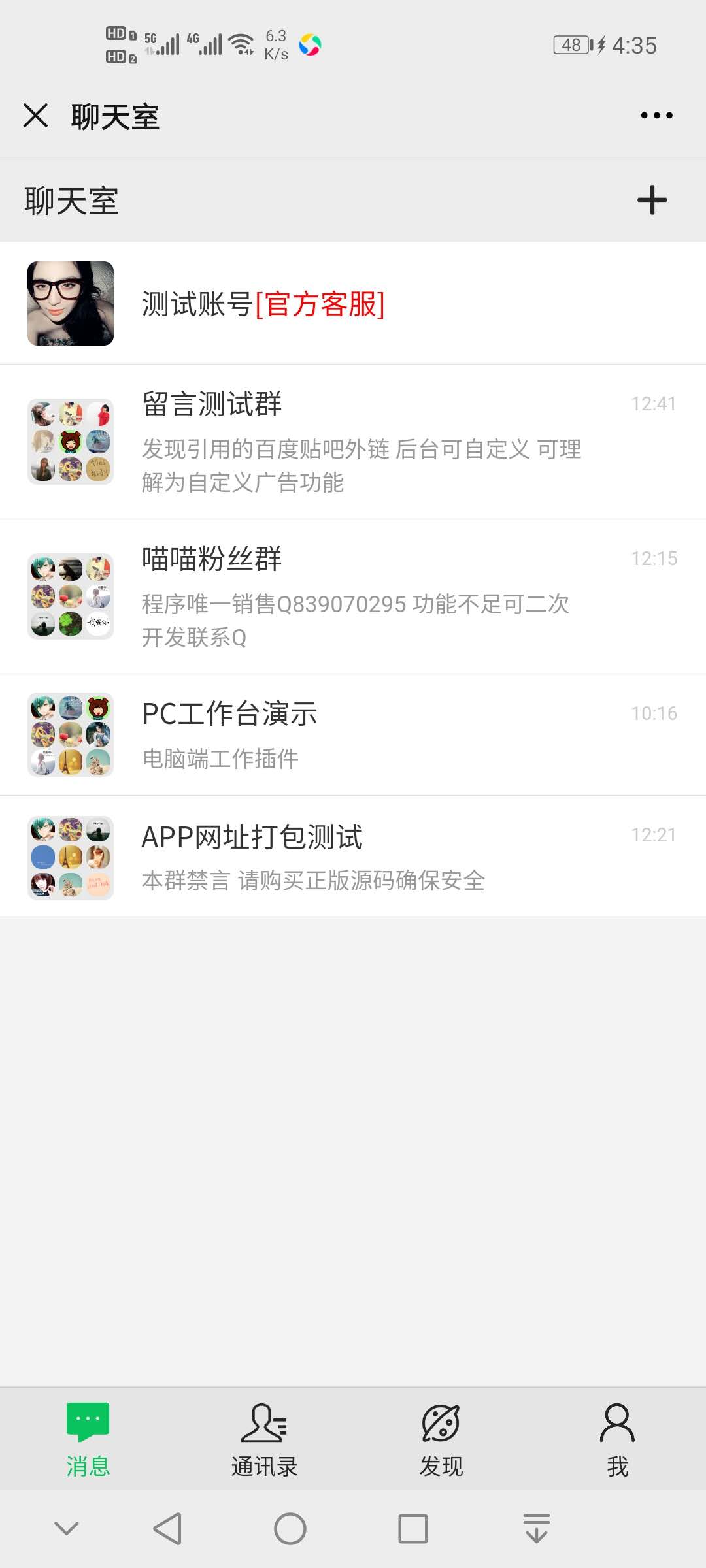Open the 喵喵粉丝群 group chat
Image resolution: width=706 pixels, height=1568 pixels.
coord(353,596)
